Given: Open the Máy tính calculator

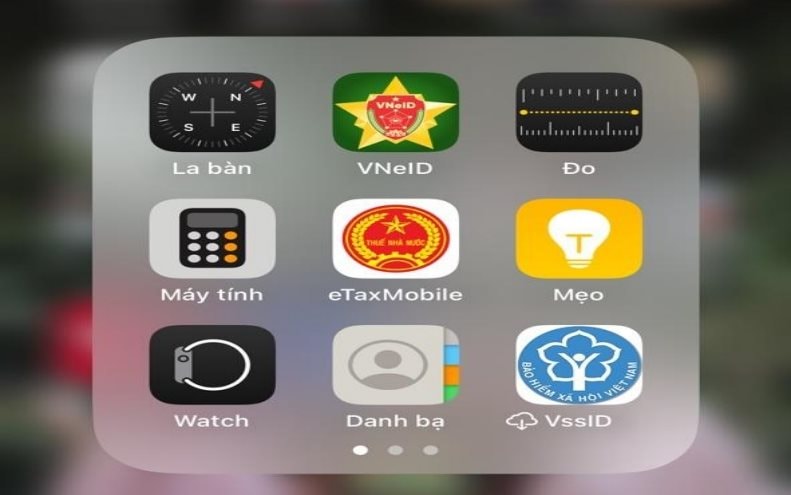Looking at the screenshot, I should [x=212, y=238].
